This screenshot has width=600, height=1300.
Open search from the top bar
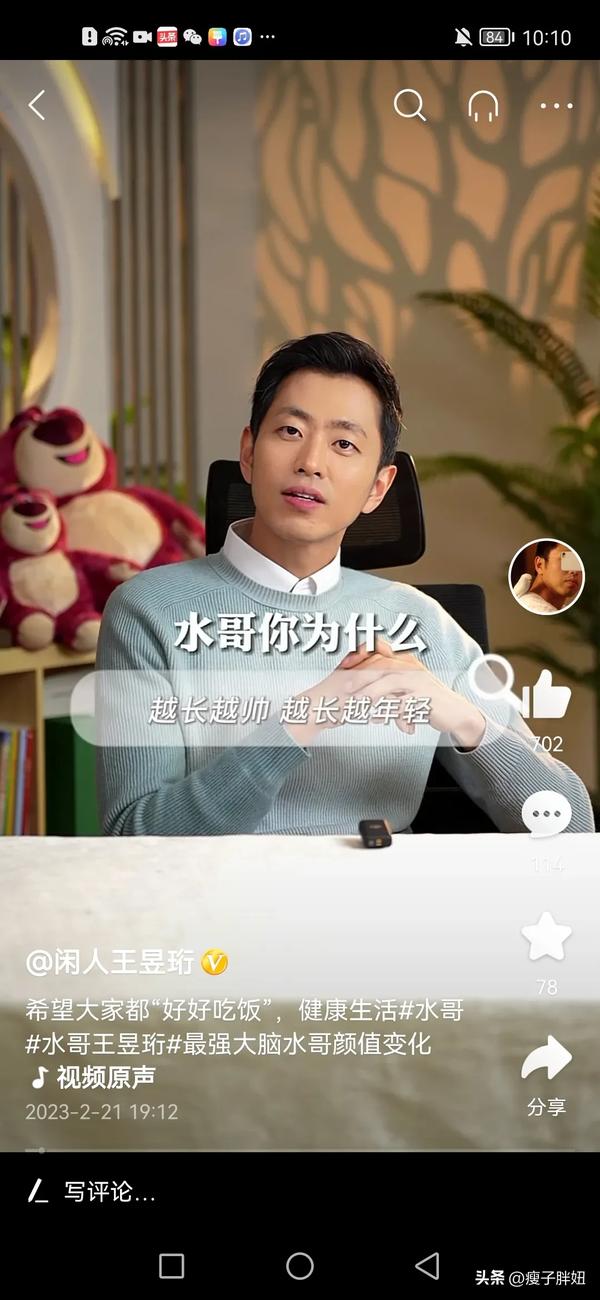[409, 105]
